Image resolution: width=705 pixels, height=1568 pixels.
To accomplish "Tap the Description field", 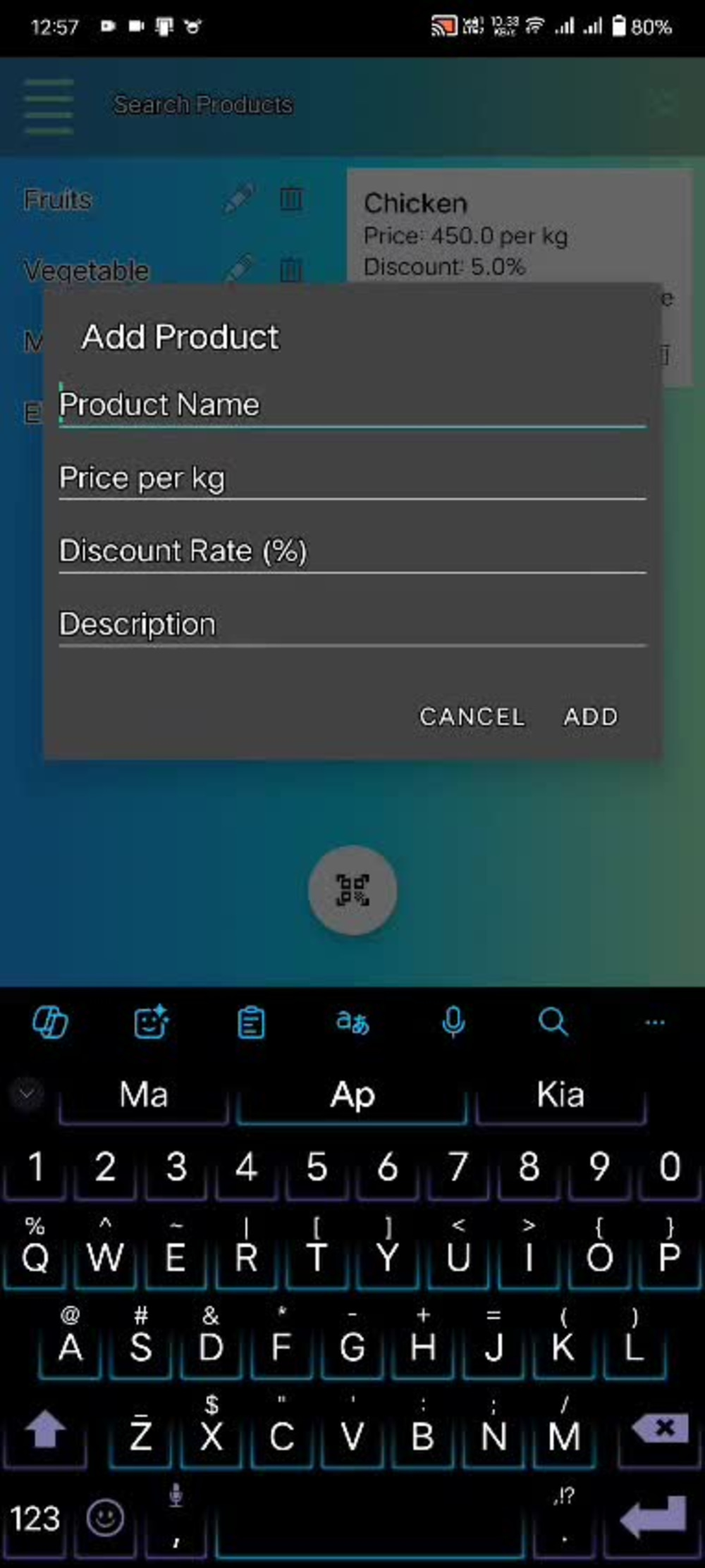I will coord(352,624).
